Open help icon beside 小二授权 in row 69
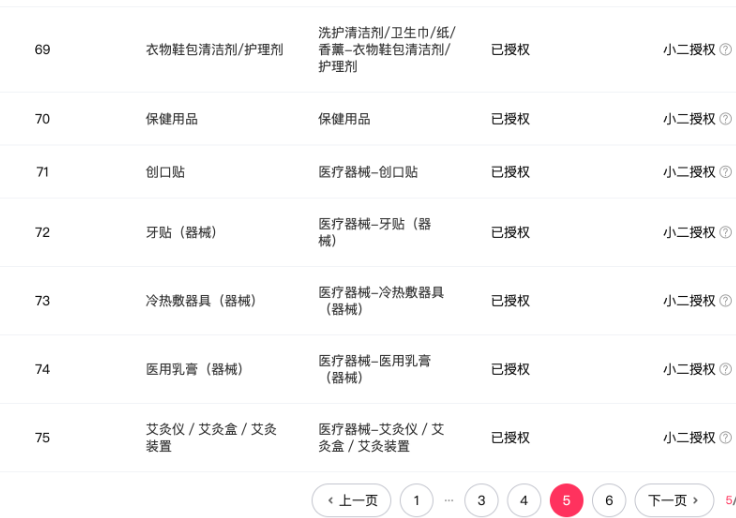 pyautogui.click(x=726, y=49)
